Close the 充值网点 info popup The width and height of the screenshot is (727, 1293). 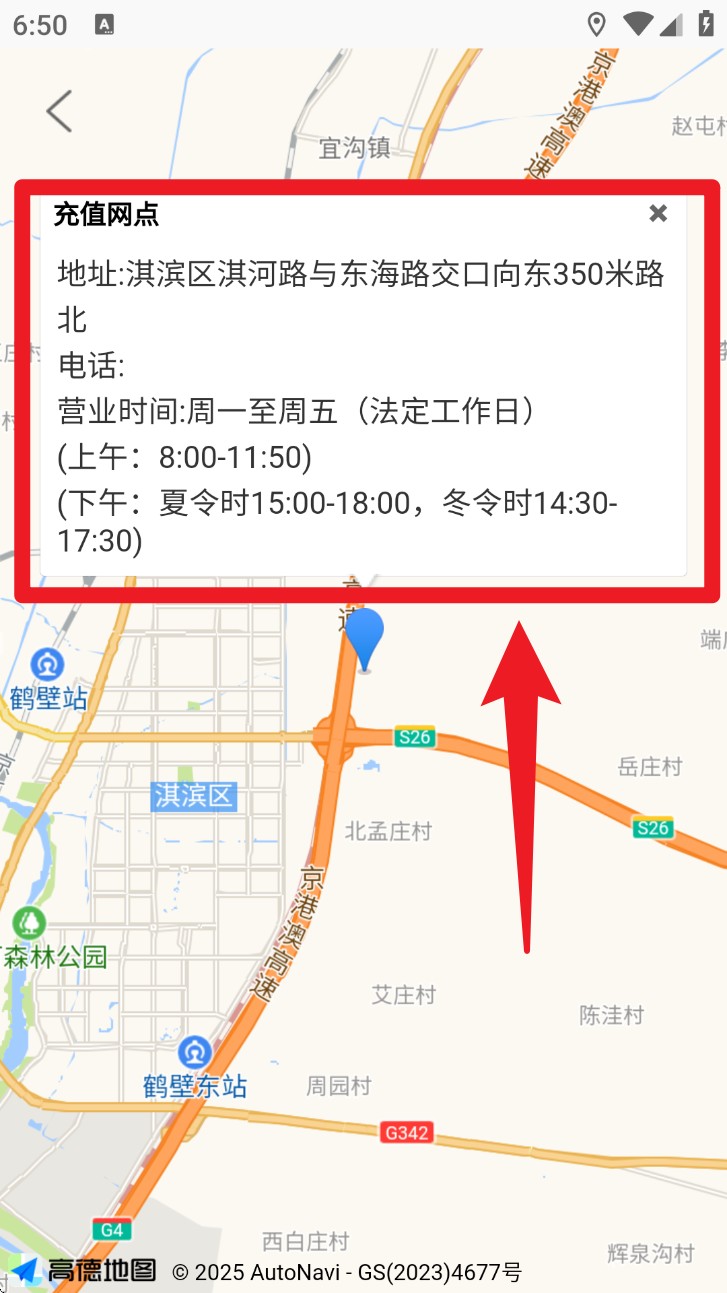[658, 213]
